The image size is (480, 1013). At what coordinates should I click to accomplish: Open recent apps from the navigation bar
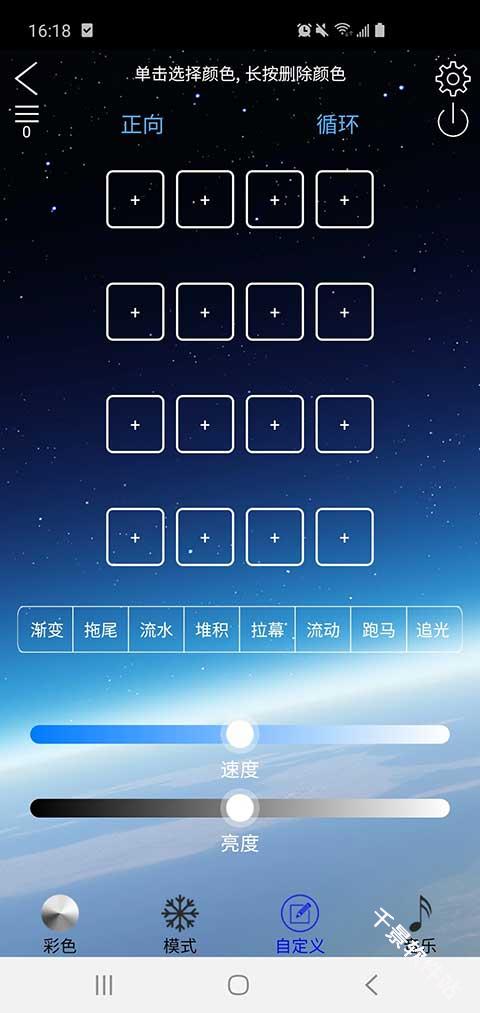click(x=103, y=985)
